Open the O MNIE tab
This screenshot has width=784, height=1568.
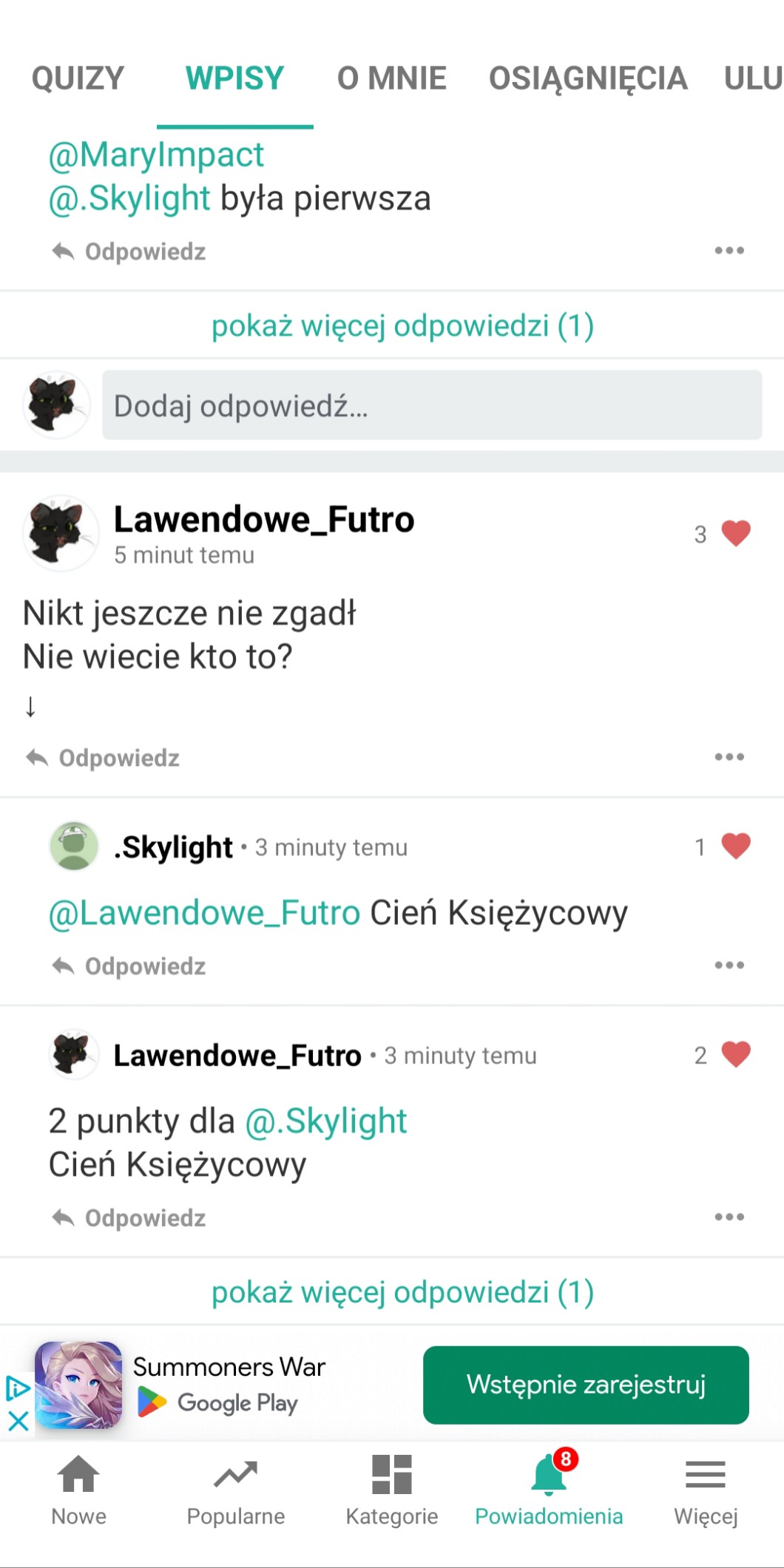click(x=391, y=78)
